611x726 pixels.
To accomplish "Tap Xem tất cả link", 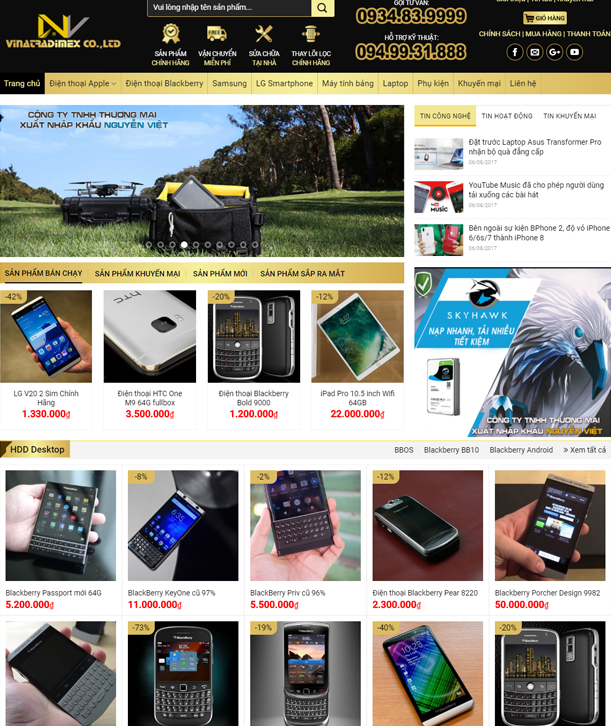I will [x=586, y=450].
